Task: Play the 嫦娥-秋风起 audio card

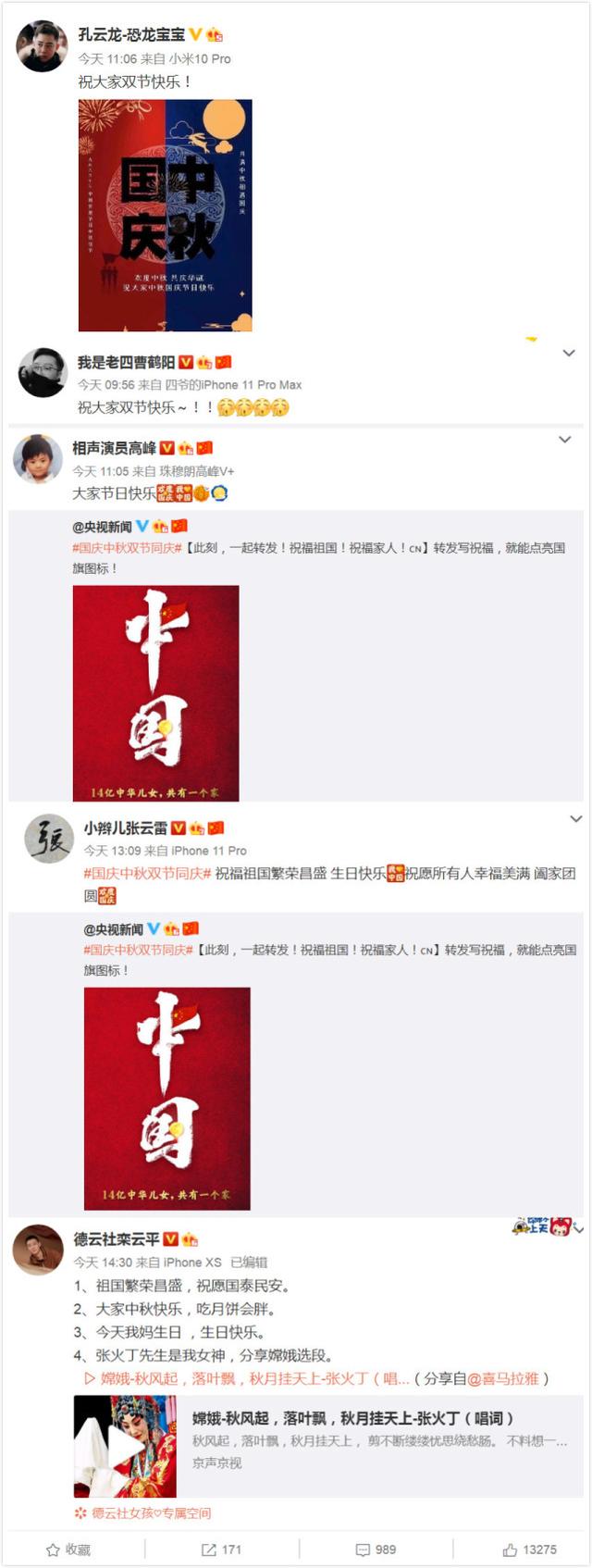Action: point(124,1446)
